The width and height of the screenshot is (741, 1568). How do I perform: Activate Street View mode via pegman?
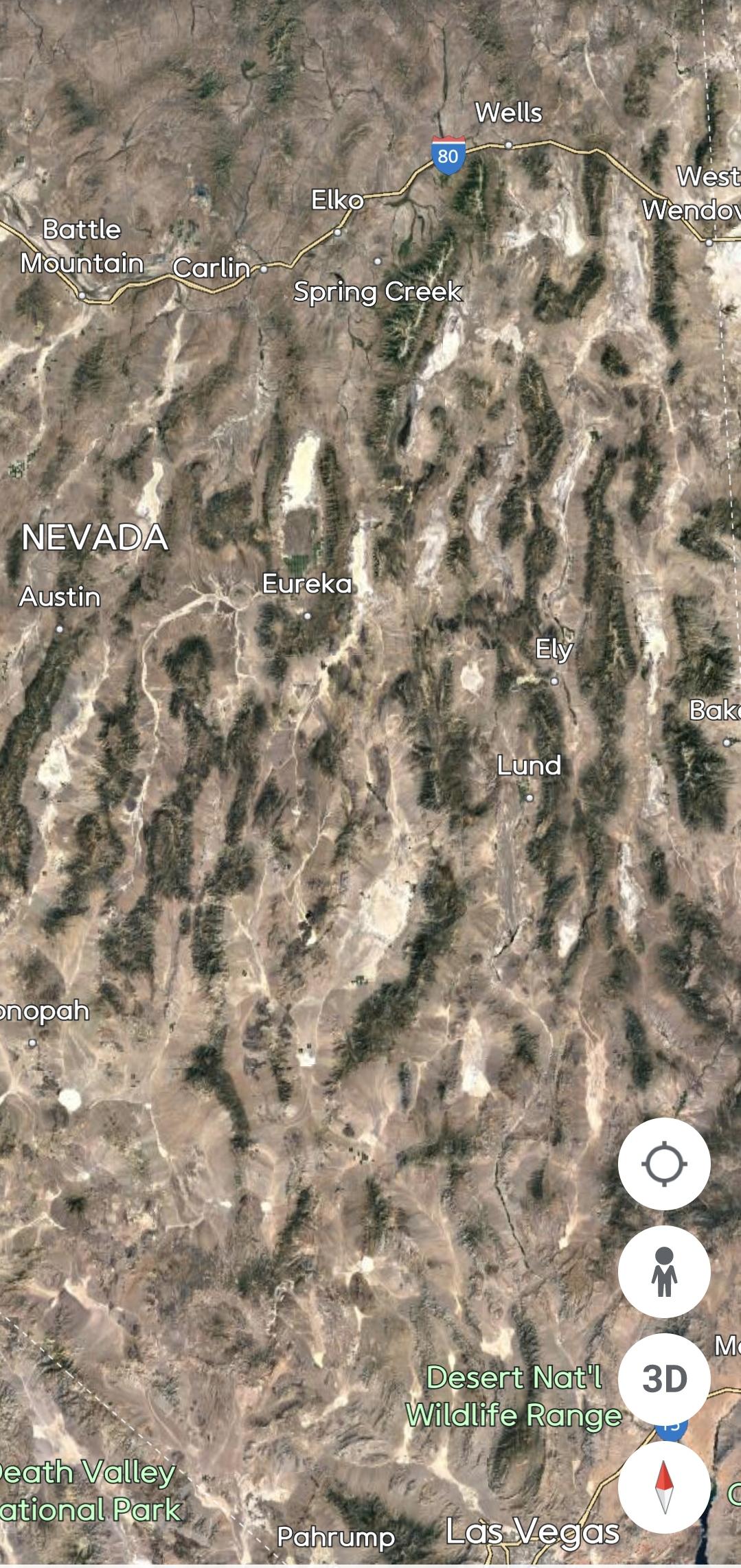coord(665,1272)
